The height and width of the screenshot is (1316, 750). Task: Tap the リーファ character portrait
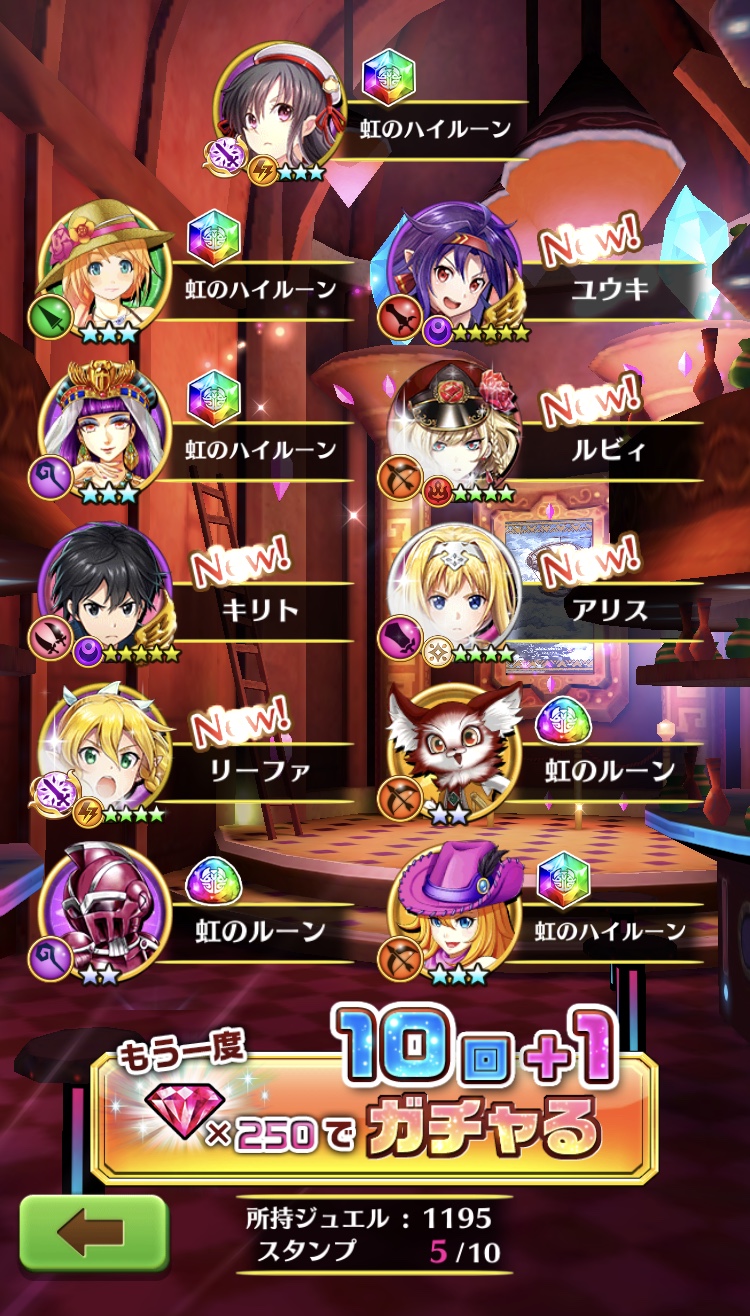[102, 750]
